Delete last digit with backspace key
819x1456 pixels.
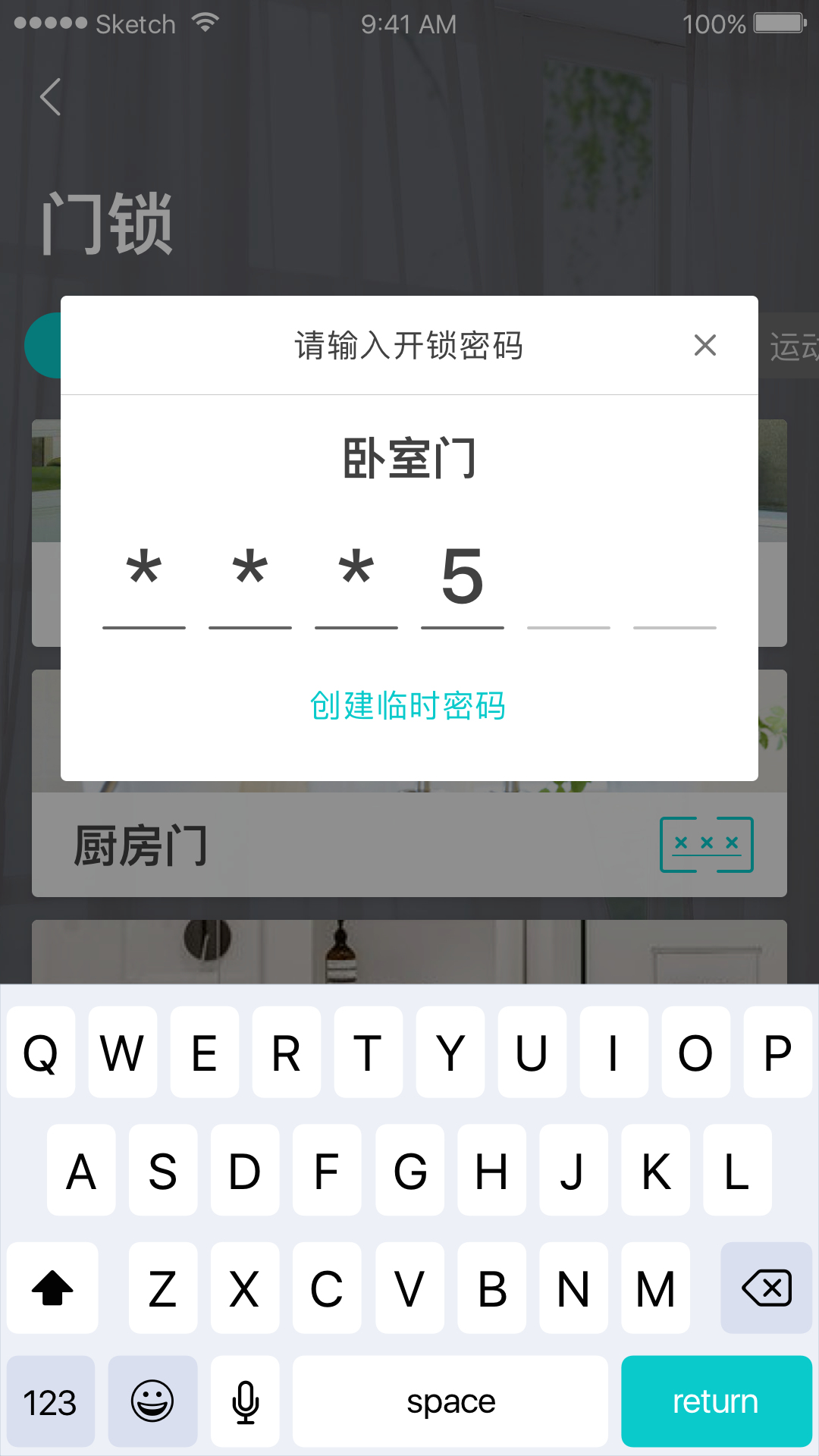766,1288
